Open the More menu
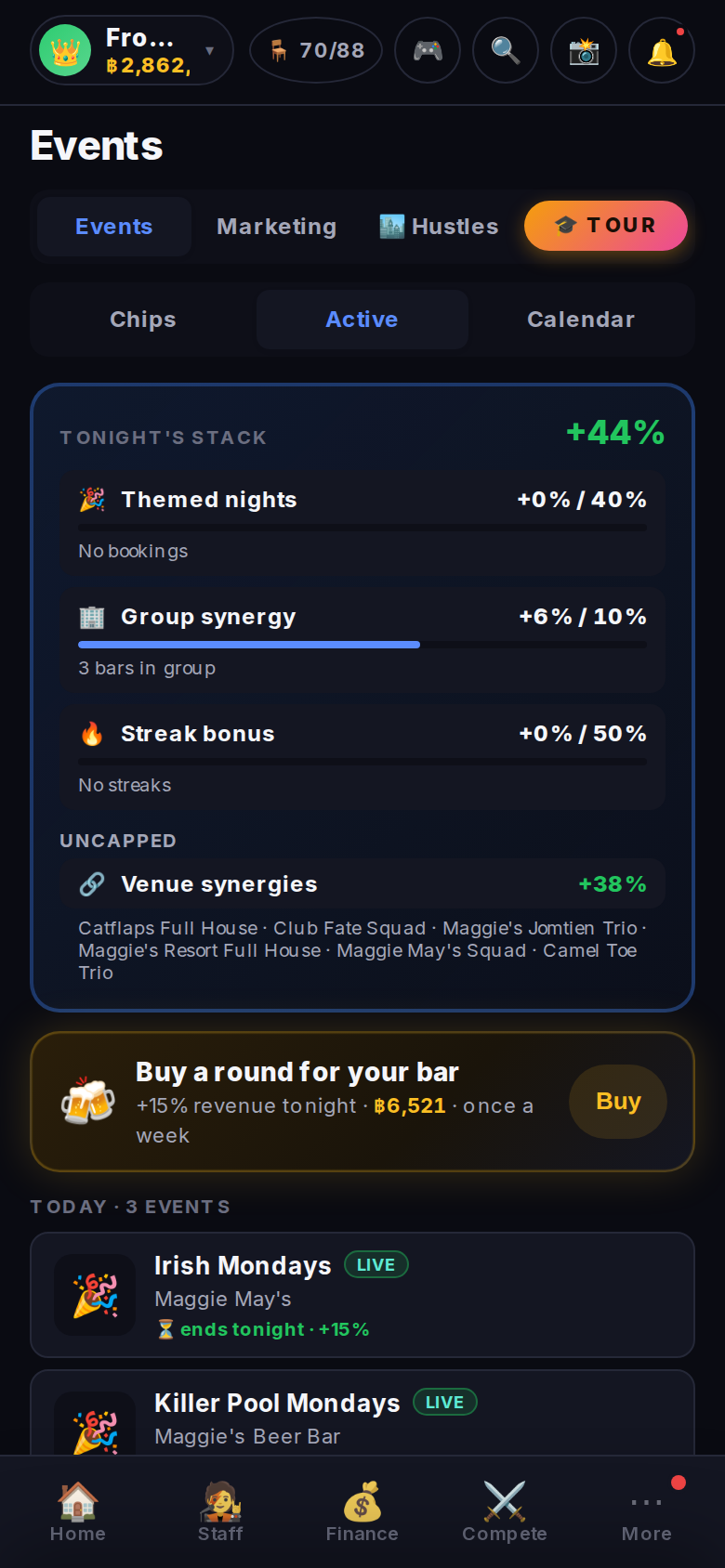 (x=647, y=1512)
